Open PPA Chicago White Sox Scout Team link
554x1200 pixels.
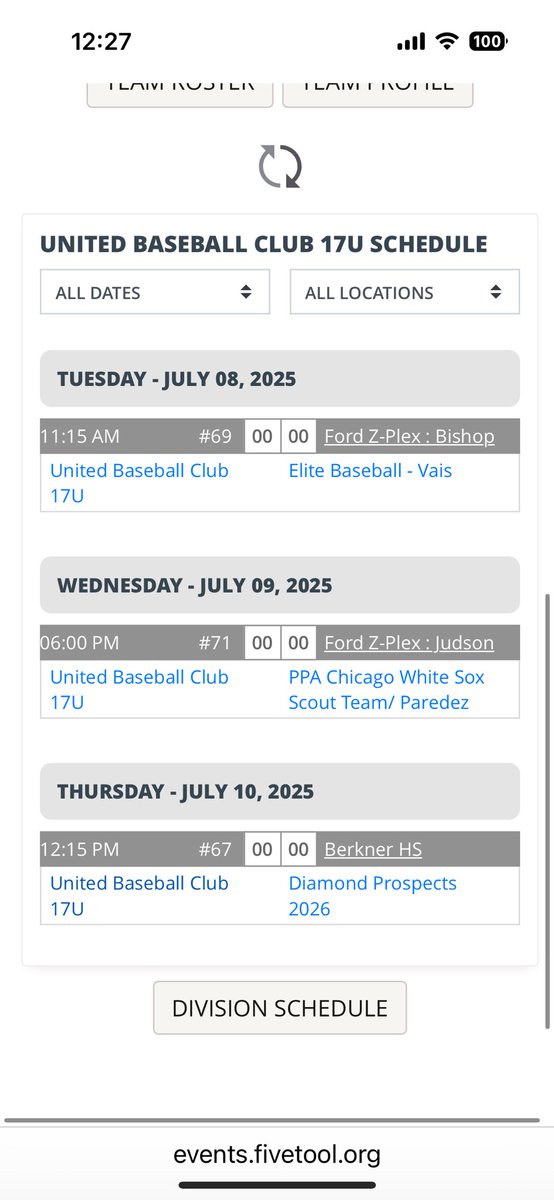(386, 690)
